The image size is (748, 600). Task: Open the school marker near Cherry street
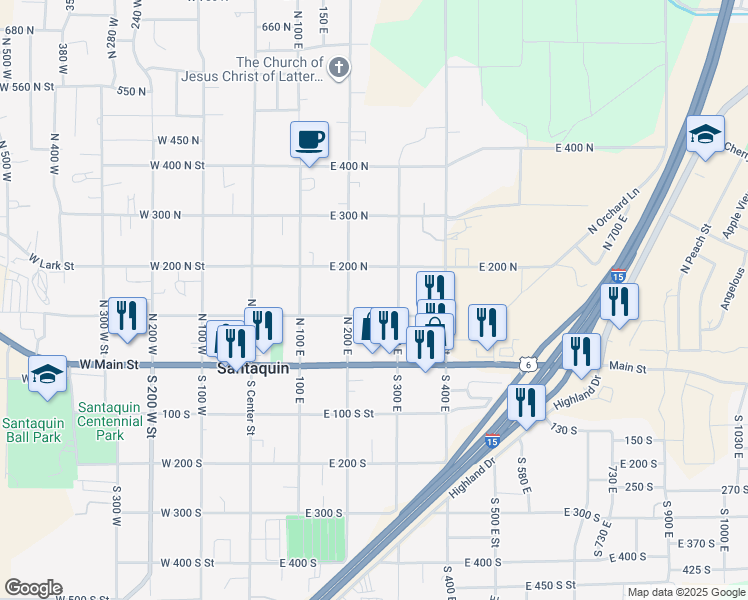(x=705, y=135)
